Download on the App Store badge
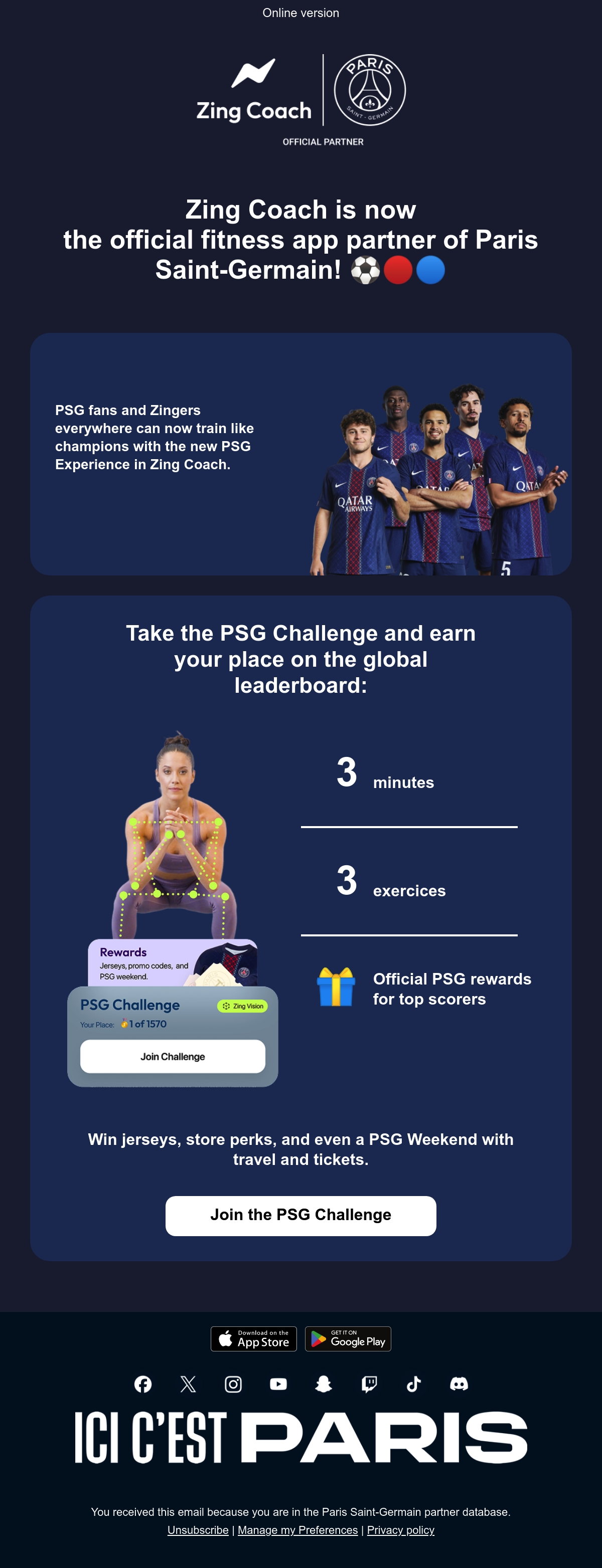Image resolution: width=602 pixels, height=1568 pixels. click(x=253, y=1338)
